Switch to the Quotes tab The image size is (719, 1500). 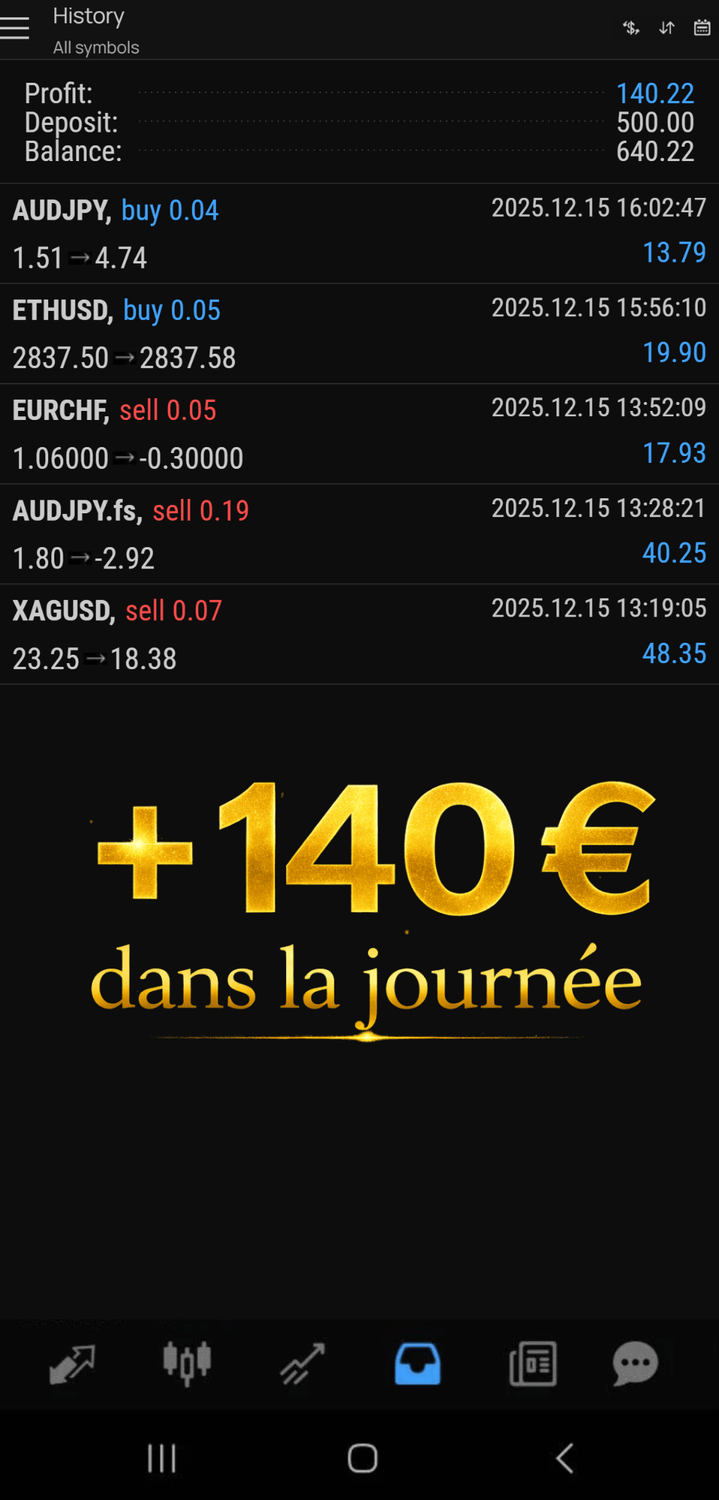[x=72, y=1364]
